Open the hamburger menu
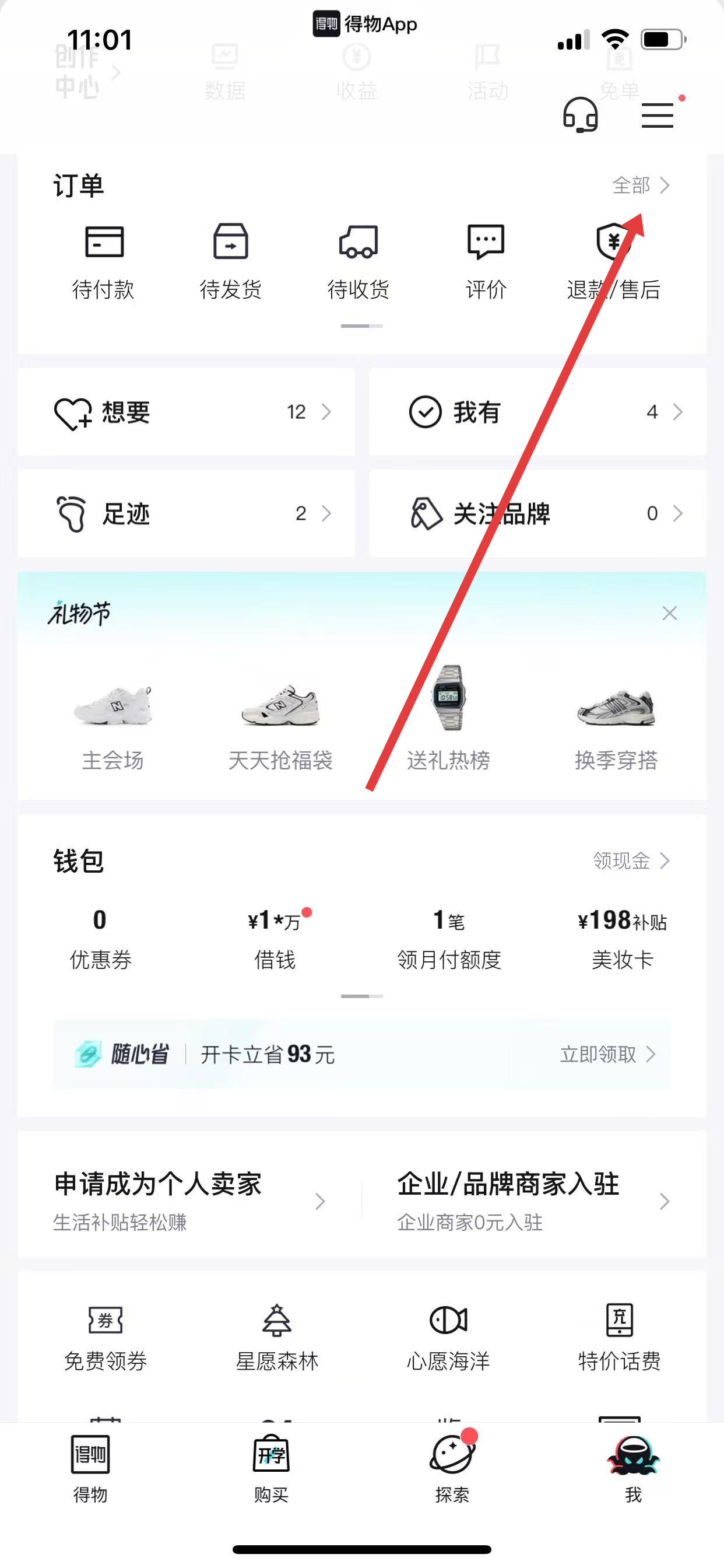This screenshot has height=1568, width=724. tap(657, 114)
